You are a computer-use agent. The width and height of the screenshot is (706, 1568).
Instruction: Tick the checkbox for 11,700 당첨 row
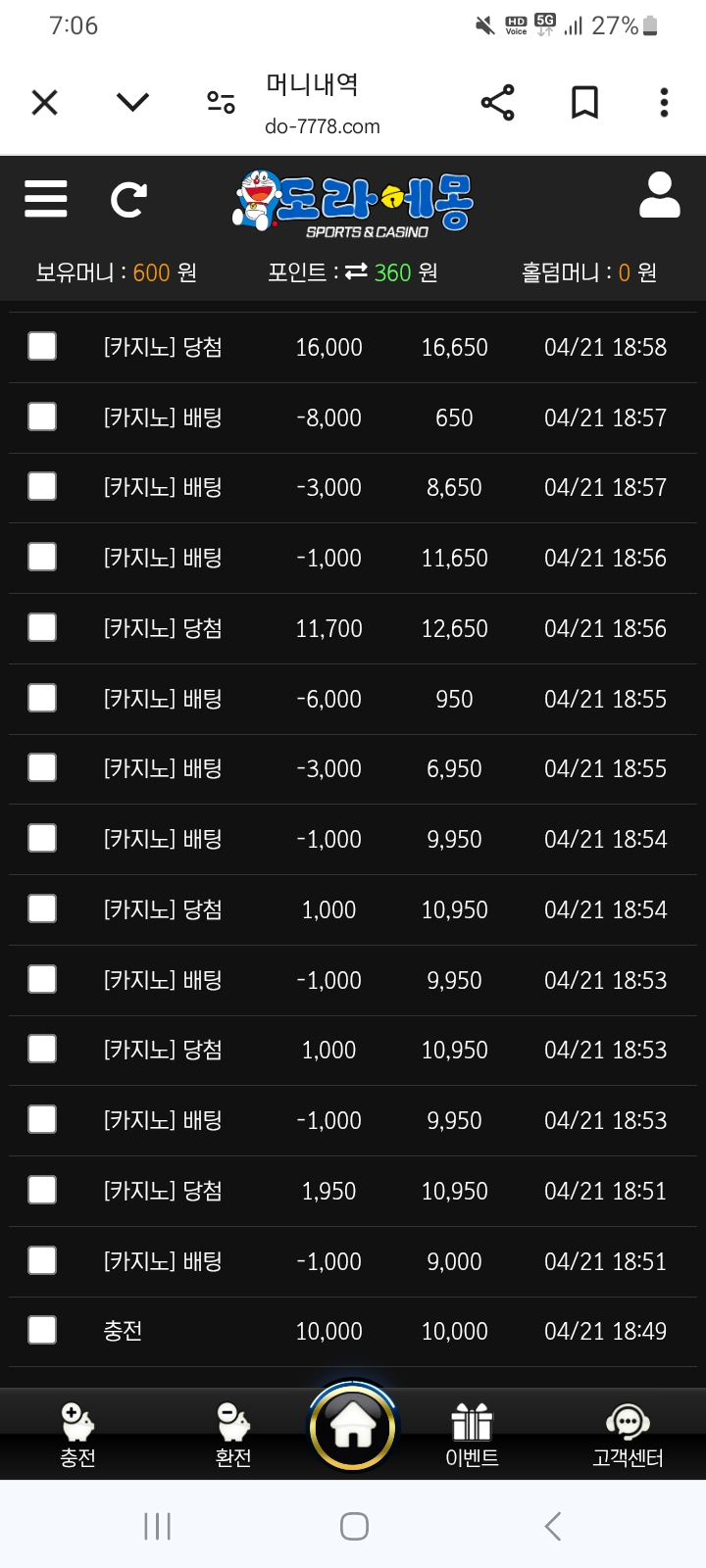point(42,627)
